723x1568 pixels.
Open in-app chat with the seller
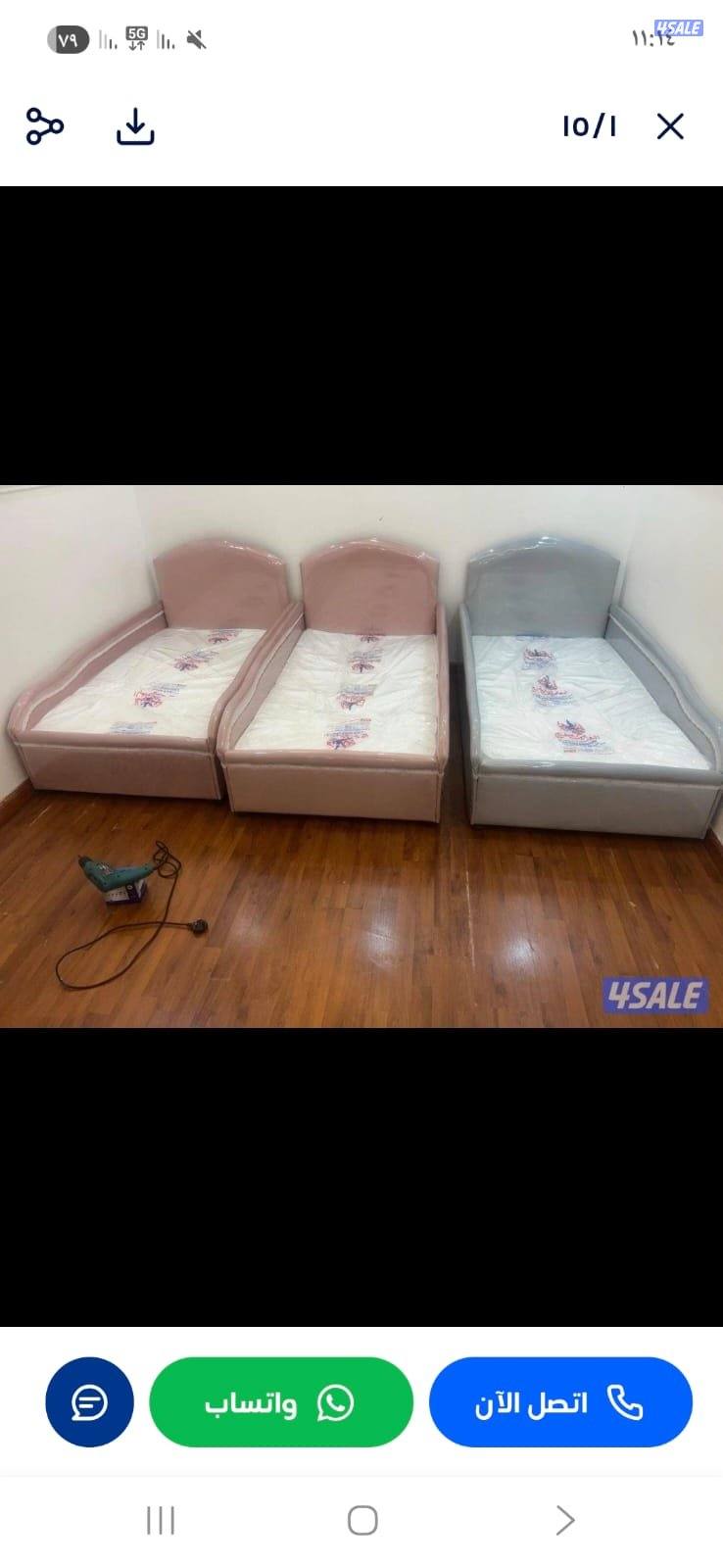click(89, 1402)
